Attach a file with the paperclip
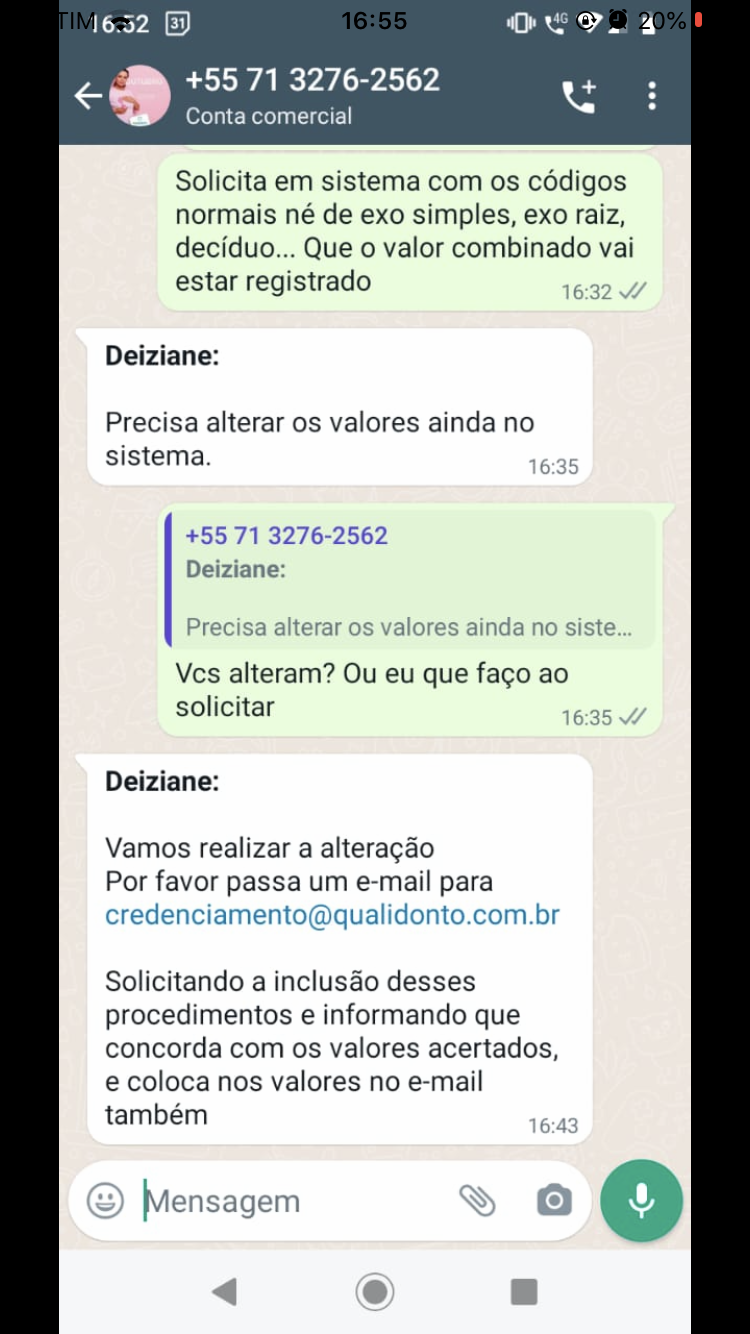This screenshot has height=1334, width=750. tap(477, 1200)
